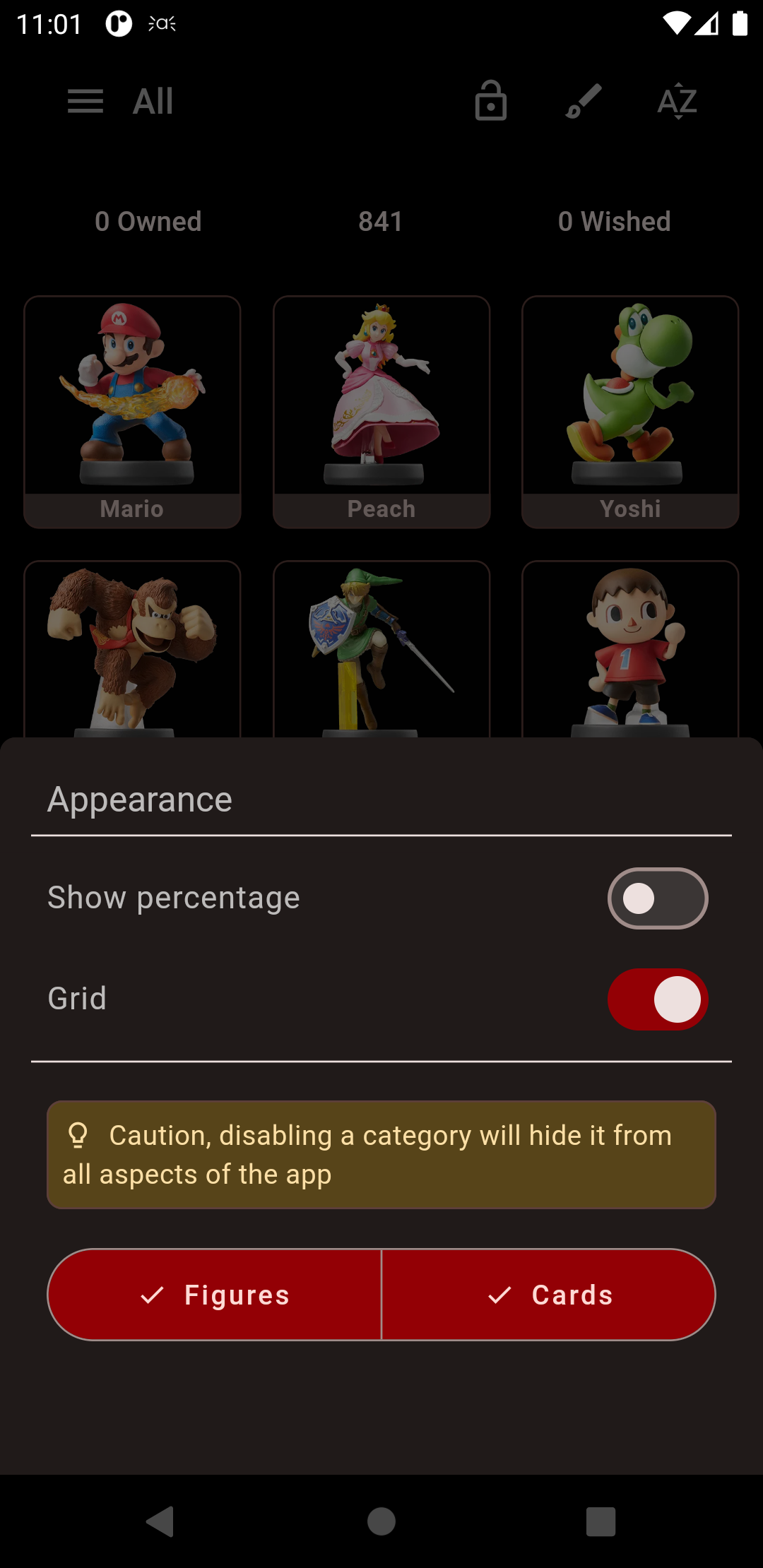Enable the Show percentage switch
Image resolution: width=763 pixels, height=1568 pixels.
coord(658,898)
